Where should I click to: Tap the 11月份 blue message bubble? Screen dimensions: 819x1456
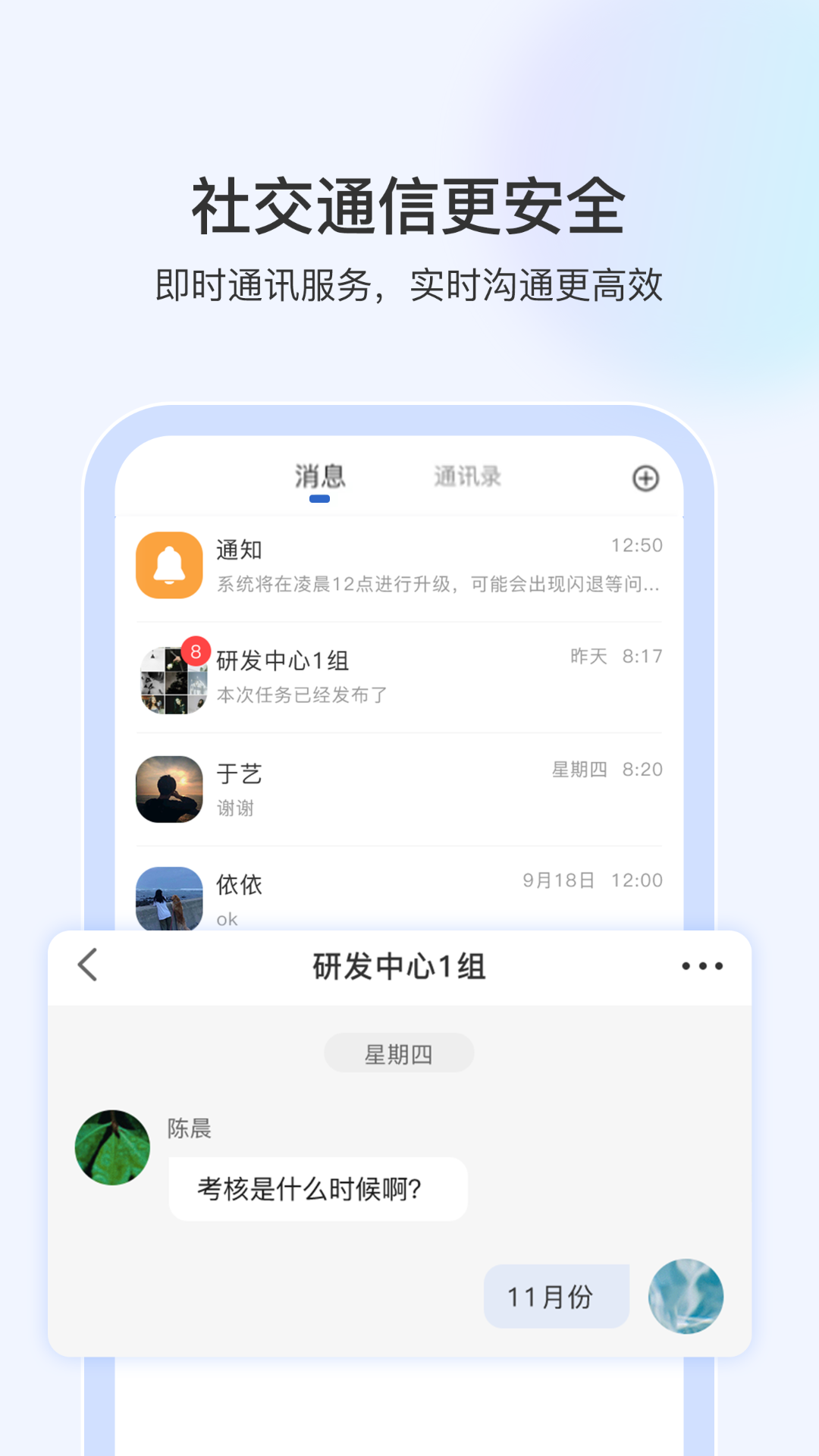tap(556, 1296)
